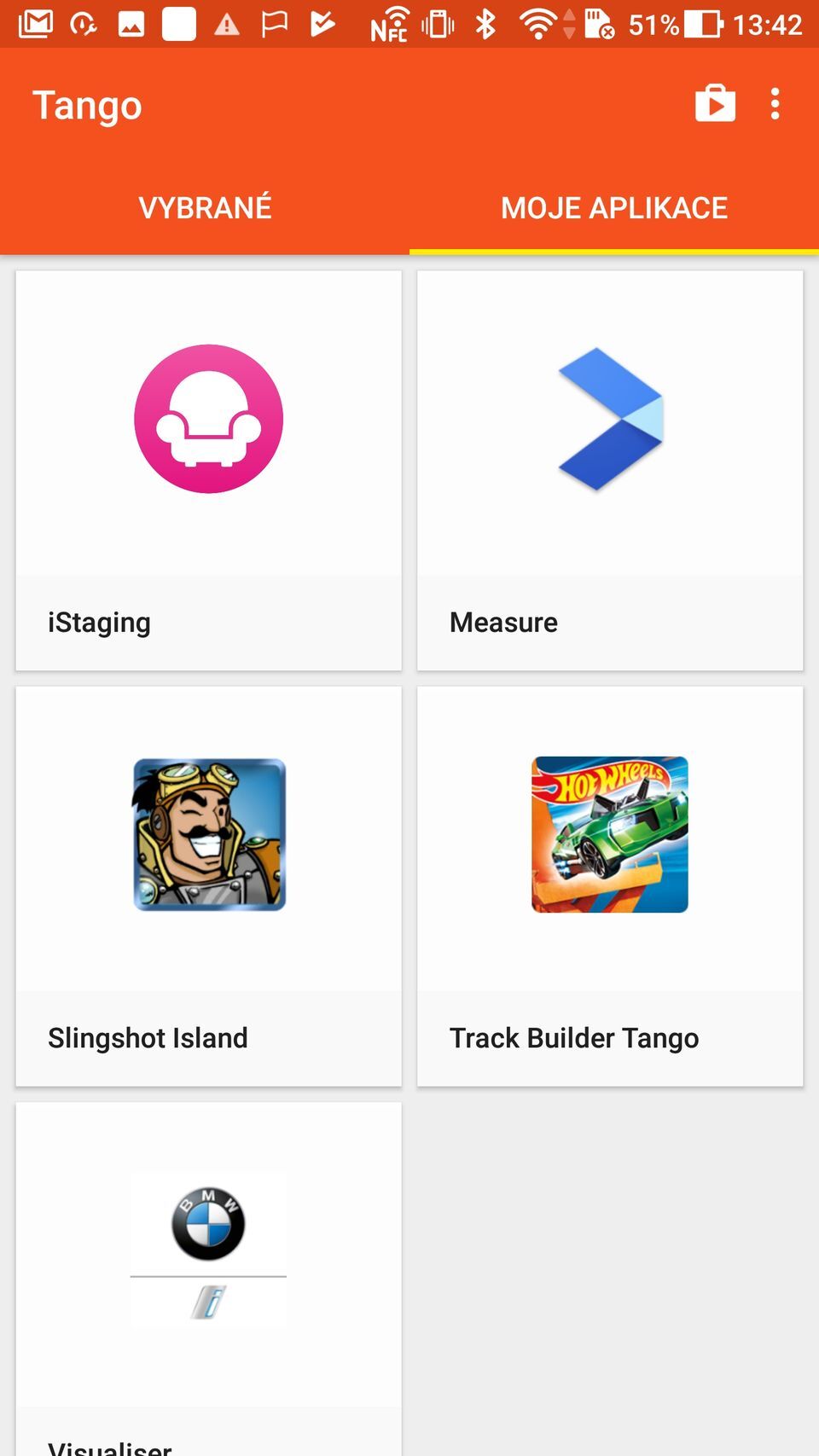
Task: Open the overflow menu
Action: [x=775, y=104]
